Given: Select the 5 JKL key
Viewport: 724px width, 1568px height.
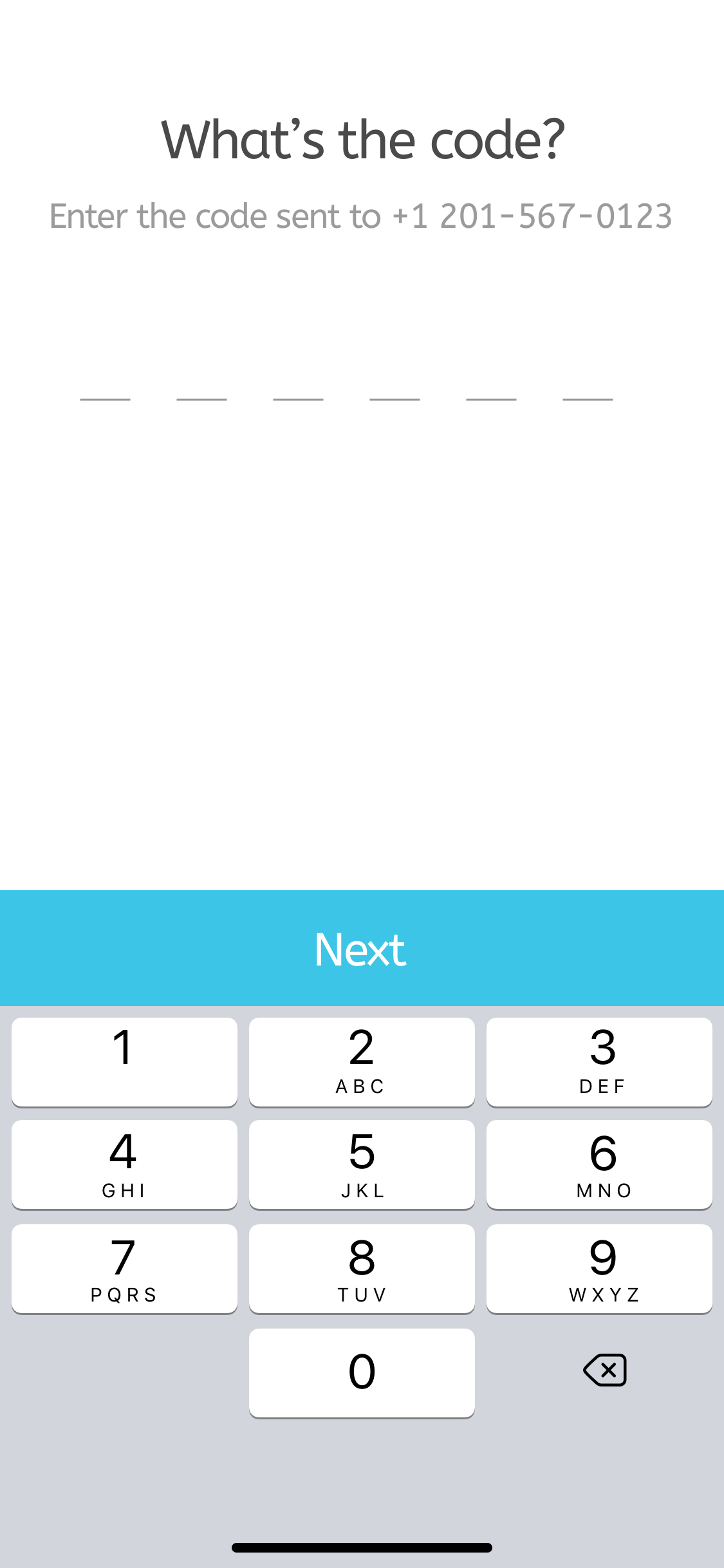Looking at the screenshot, I should [362, 1164].
